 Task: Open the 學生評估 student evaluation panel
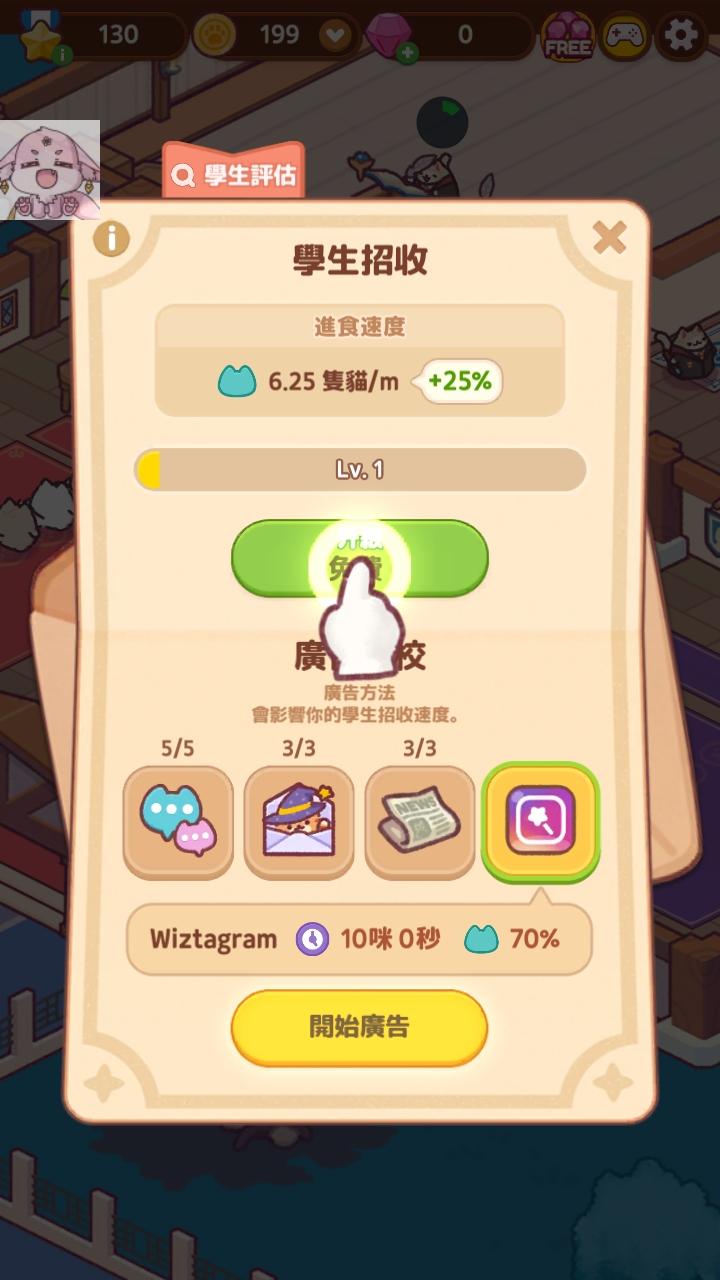pyautogui.click(x=232, y=174)
